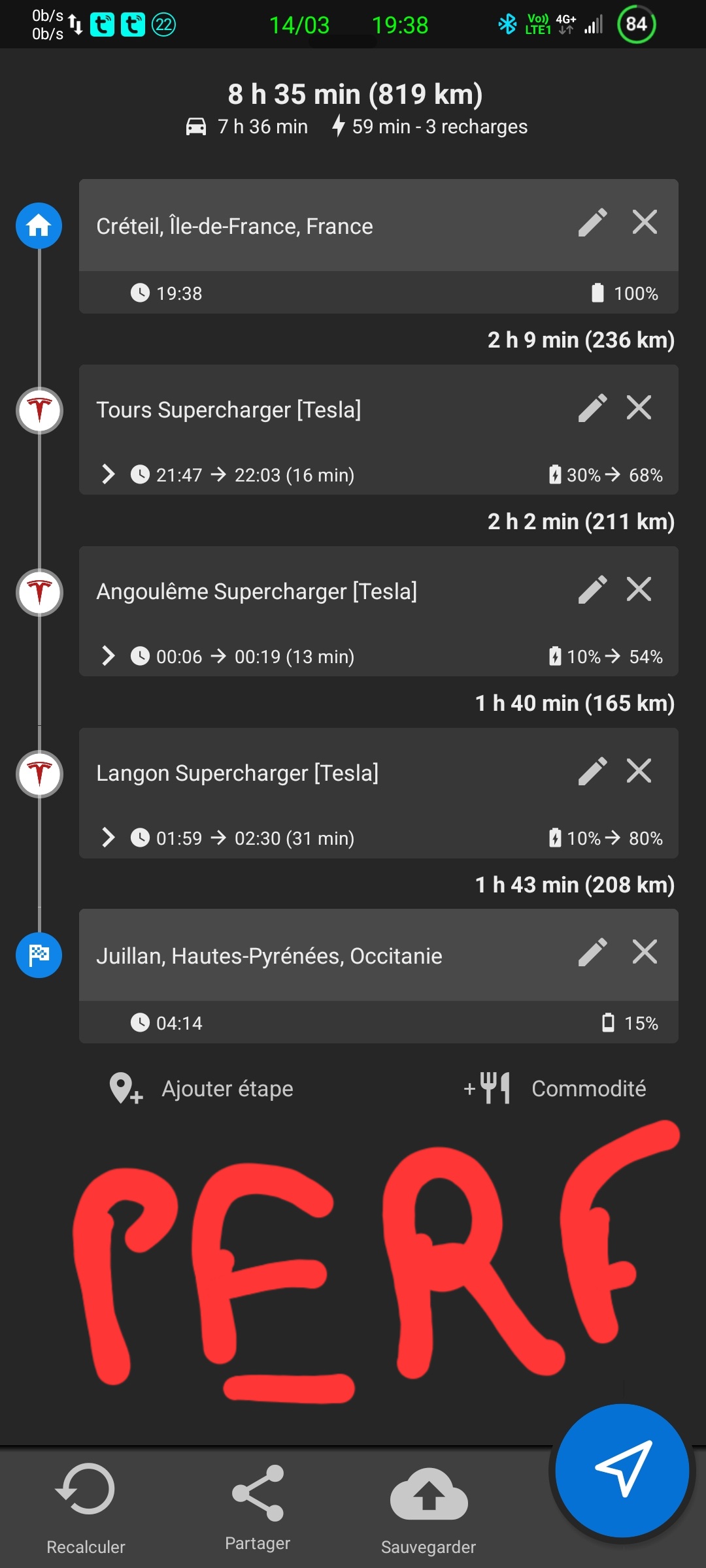Delete the Langon Supercharger stop
Viewport: 706px width, 1568px height.
coord(639,771)
